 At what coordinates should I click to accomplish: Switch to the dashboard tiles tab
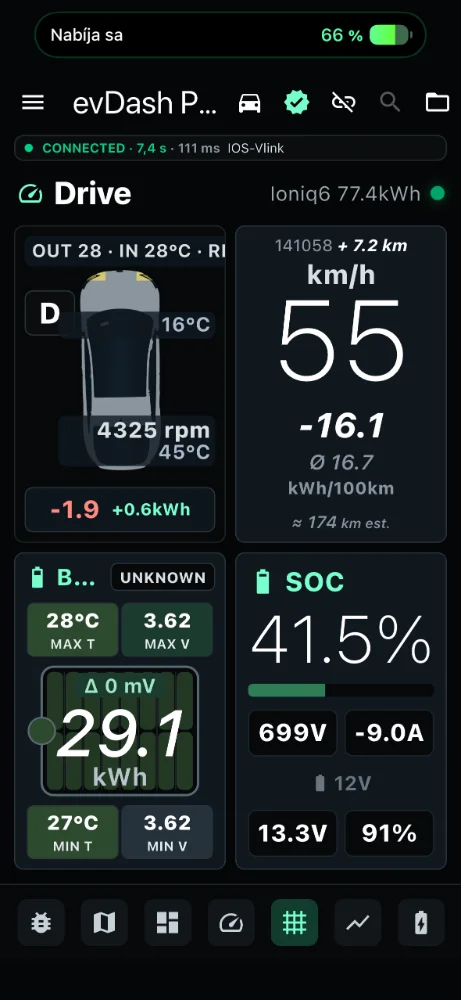pos(168,922)
